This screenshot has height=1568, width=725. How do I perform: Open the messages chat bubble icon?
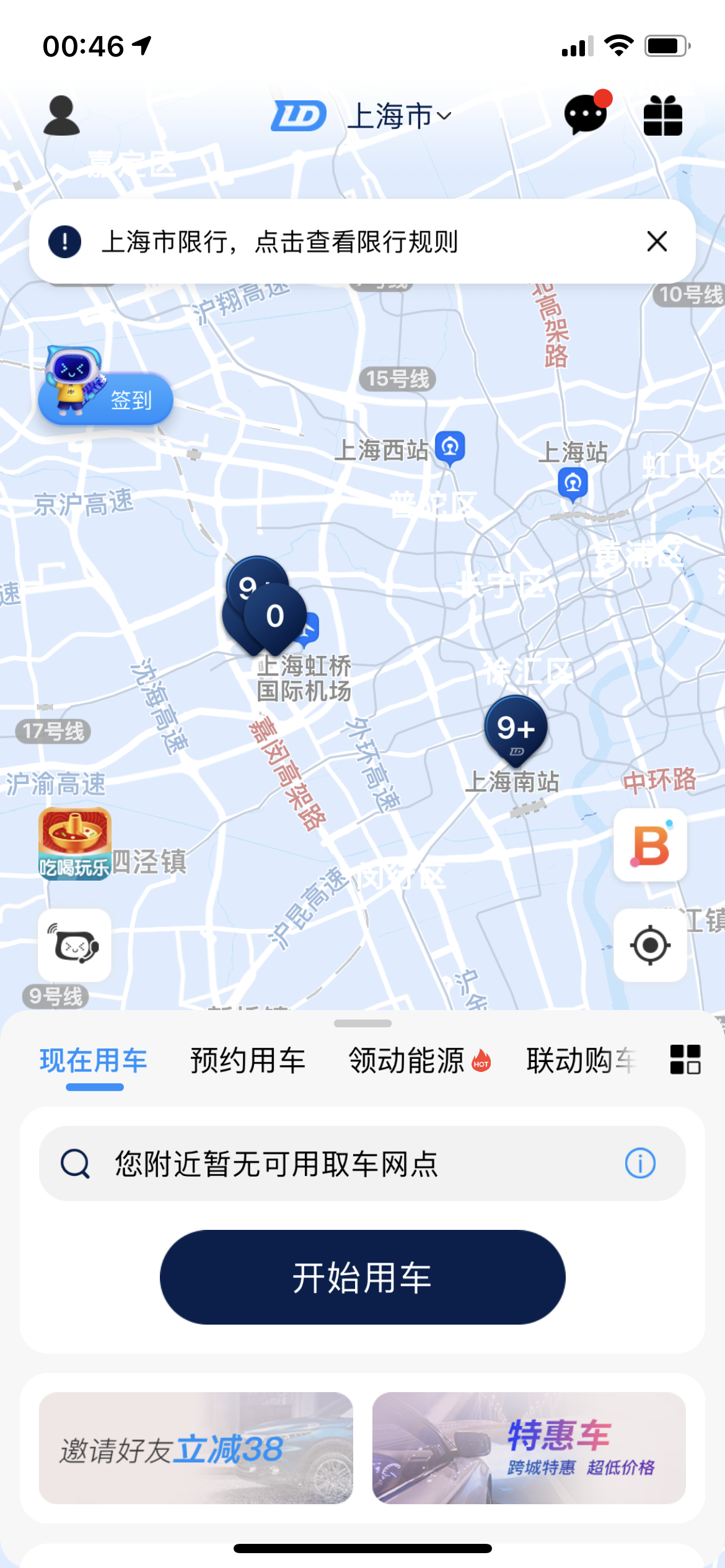[586, 115]
